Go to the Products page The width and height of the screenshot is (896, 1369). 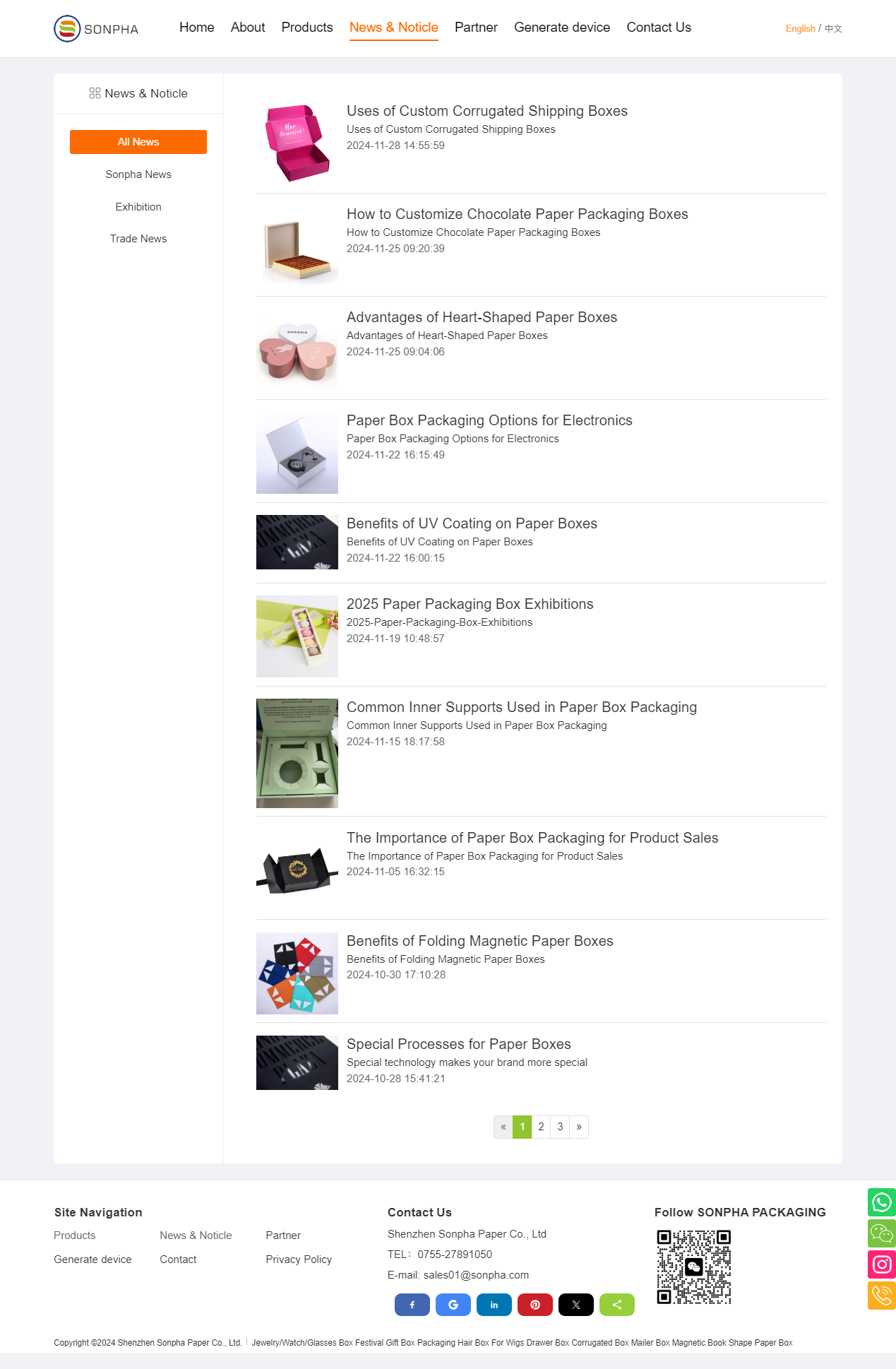coord(306,28)
